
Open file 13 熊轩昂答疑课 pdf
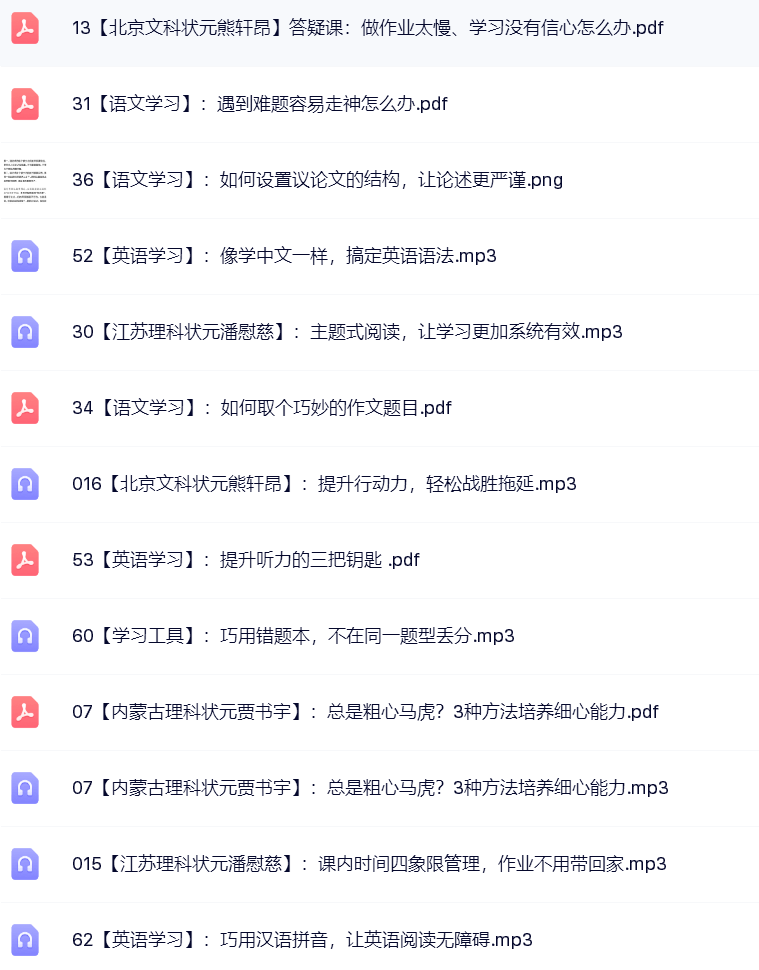click(x=367, y=28)
